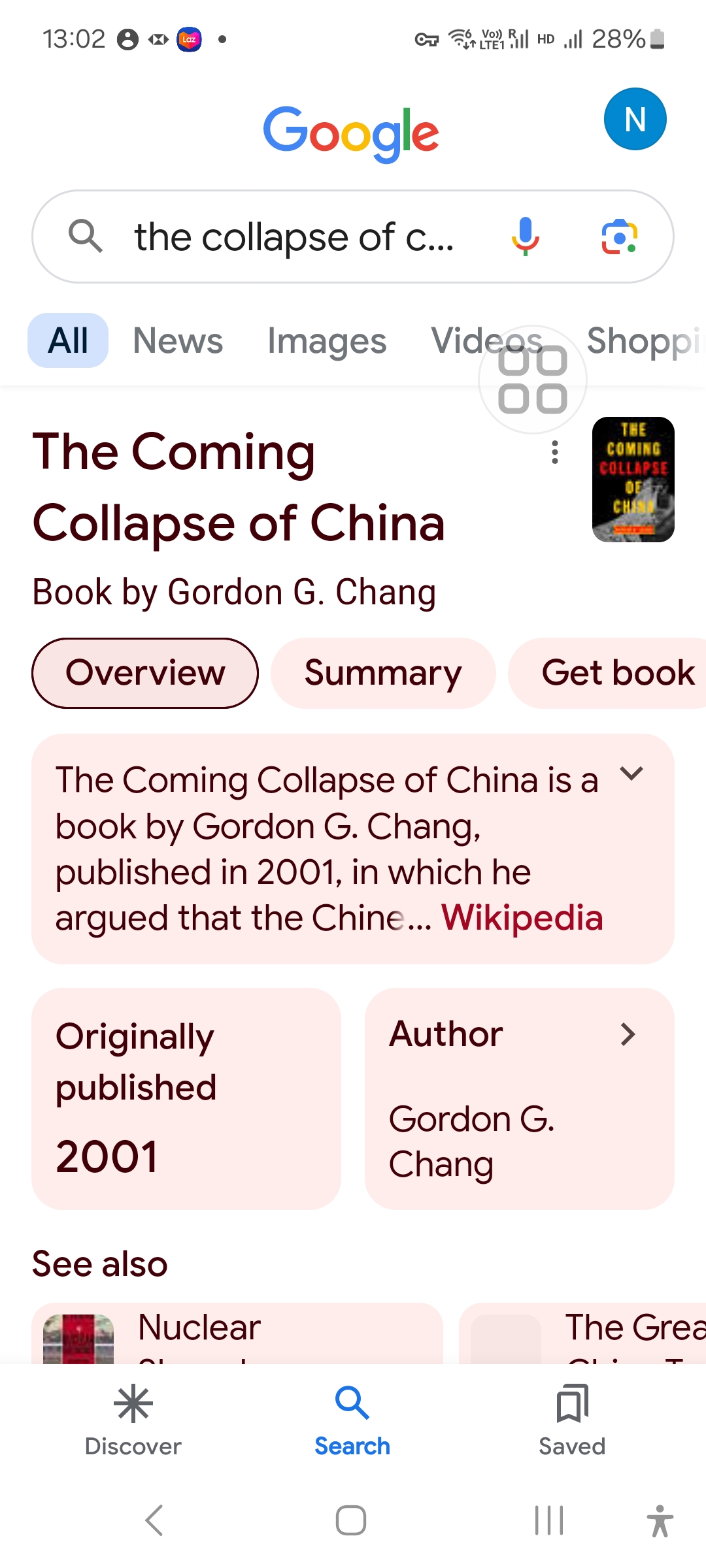
Task: Switch to the News results tab
Action: 178,341
